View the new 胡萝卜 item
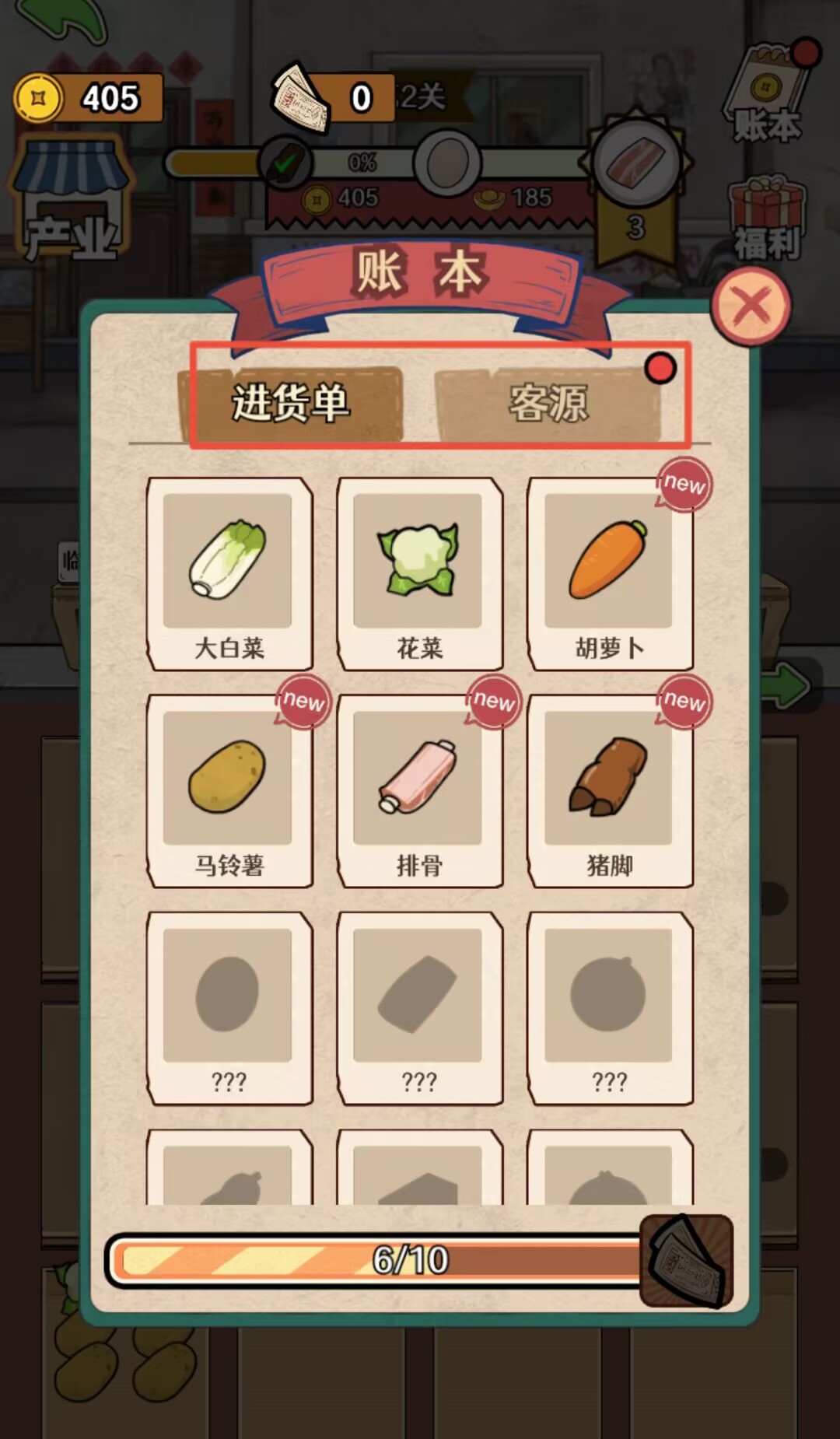 click(x=610, y=574)
